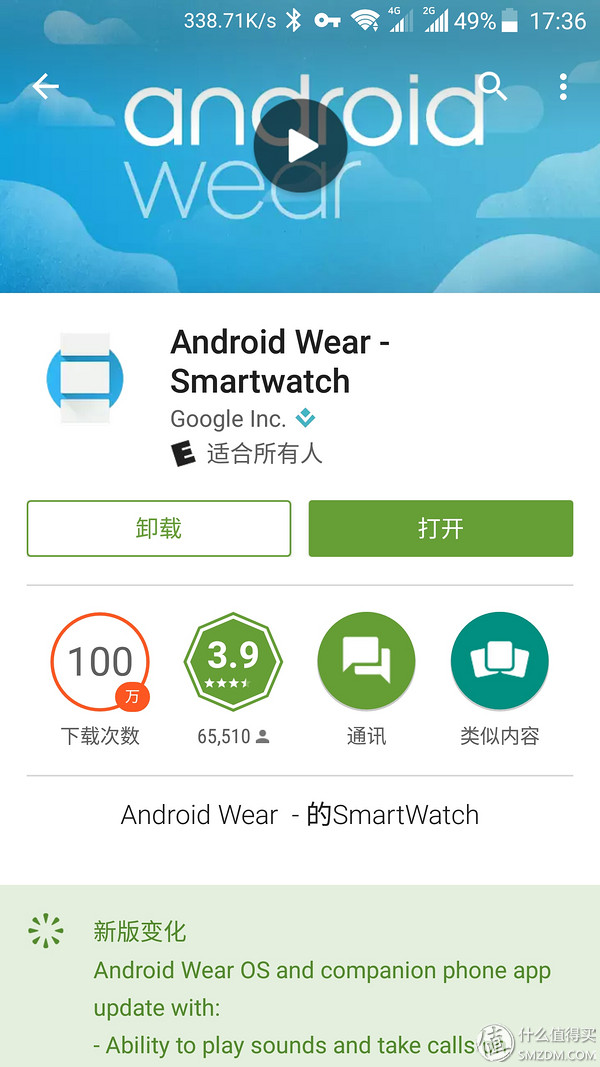
Task: Open the 通讯 category
Action: [366, 662]
